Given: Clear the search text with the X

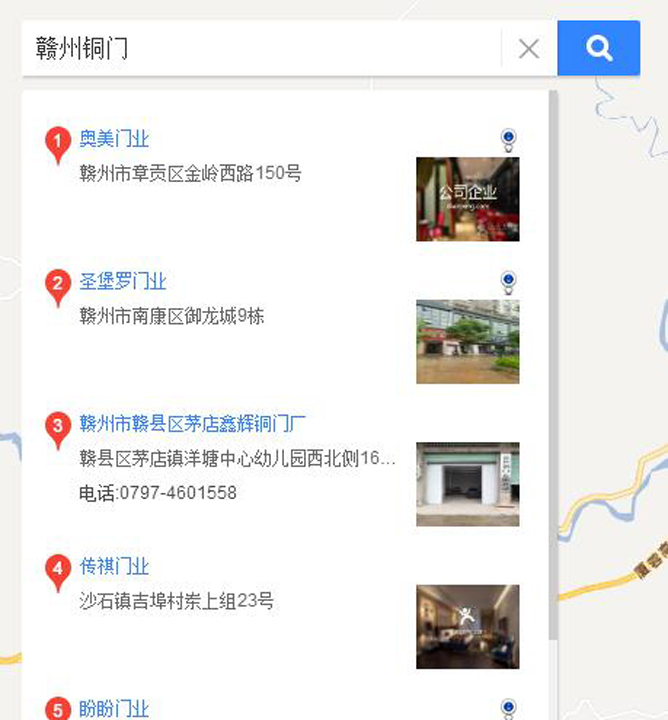Looking at the screenshot, I should point(529,48).
